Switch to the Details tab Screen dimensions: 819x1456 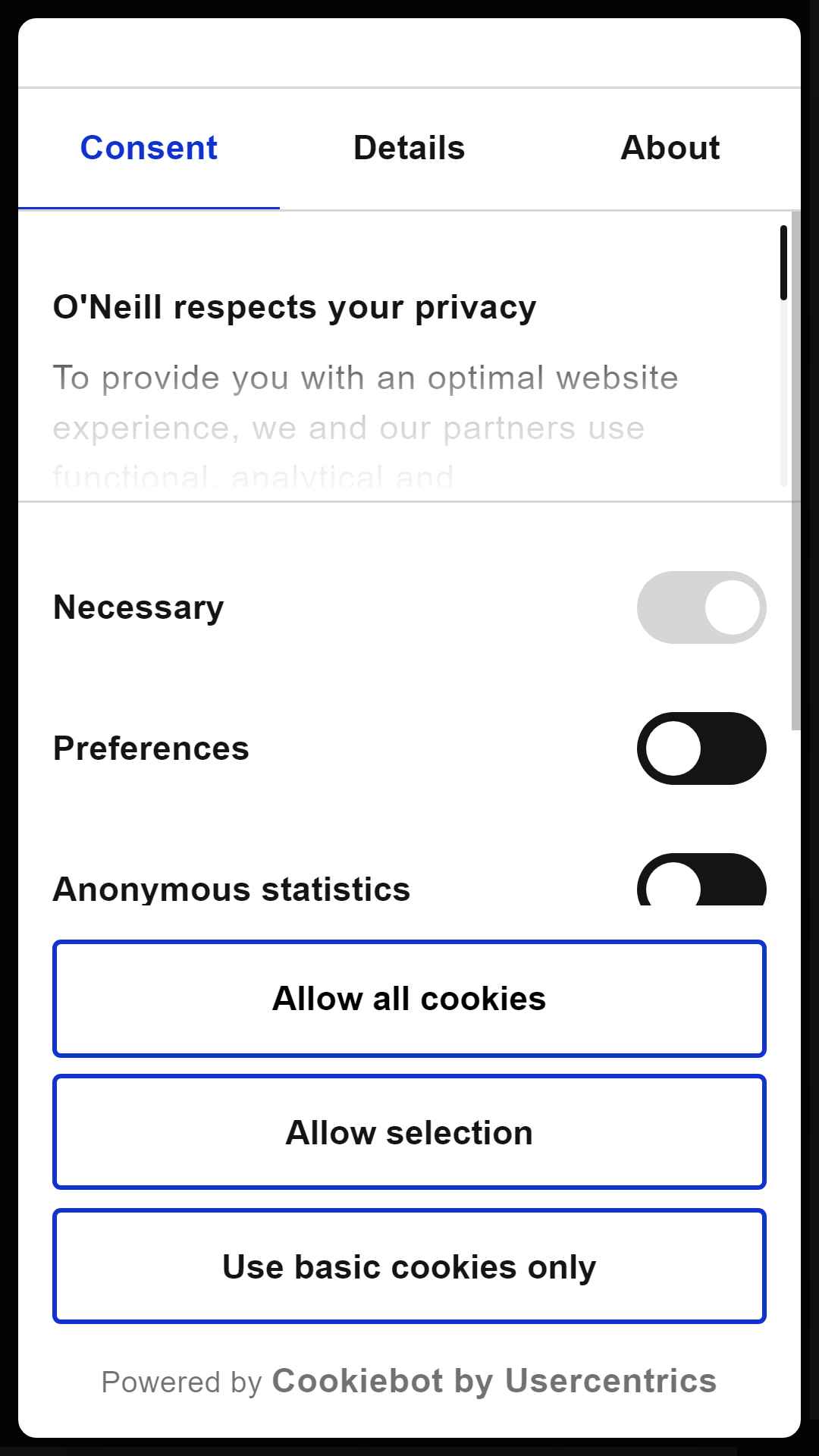(x=409, y=149)
